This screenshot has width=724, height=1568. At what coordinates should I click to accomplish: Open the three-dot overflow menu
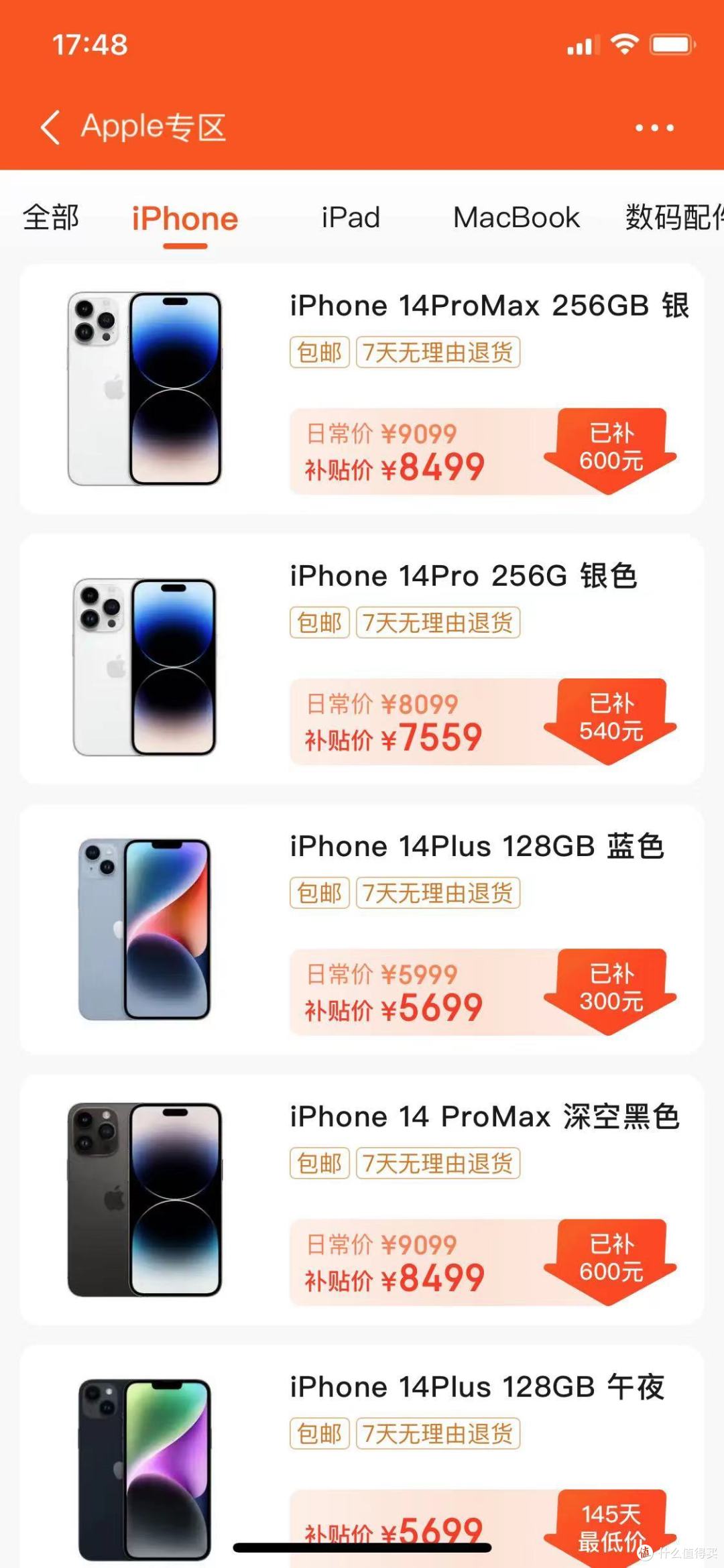654,127
